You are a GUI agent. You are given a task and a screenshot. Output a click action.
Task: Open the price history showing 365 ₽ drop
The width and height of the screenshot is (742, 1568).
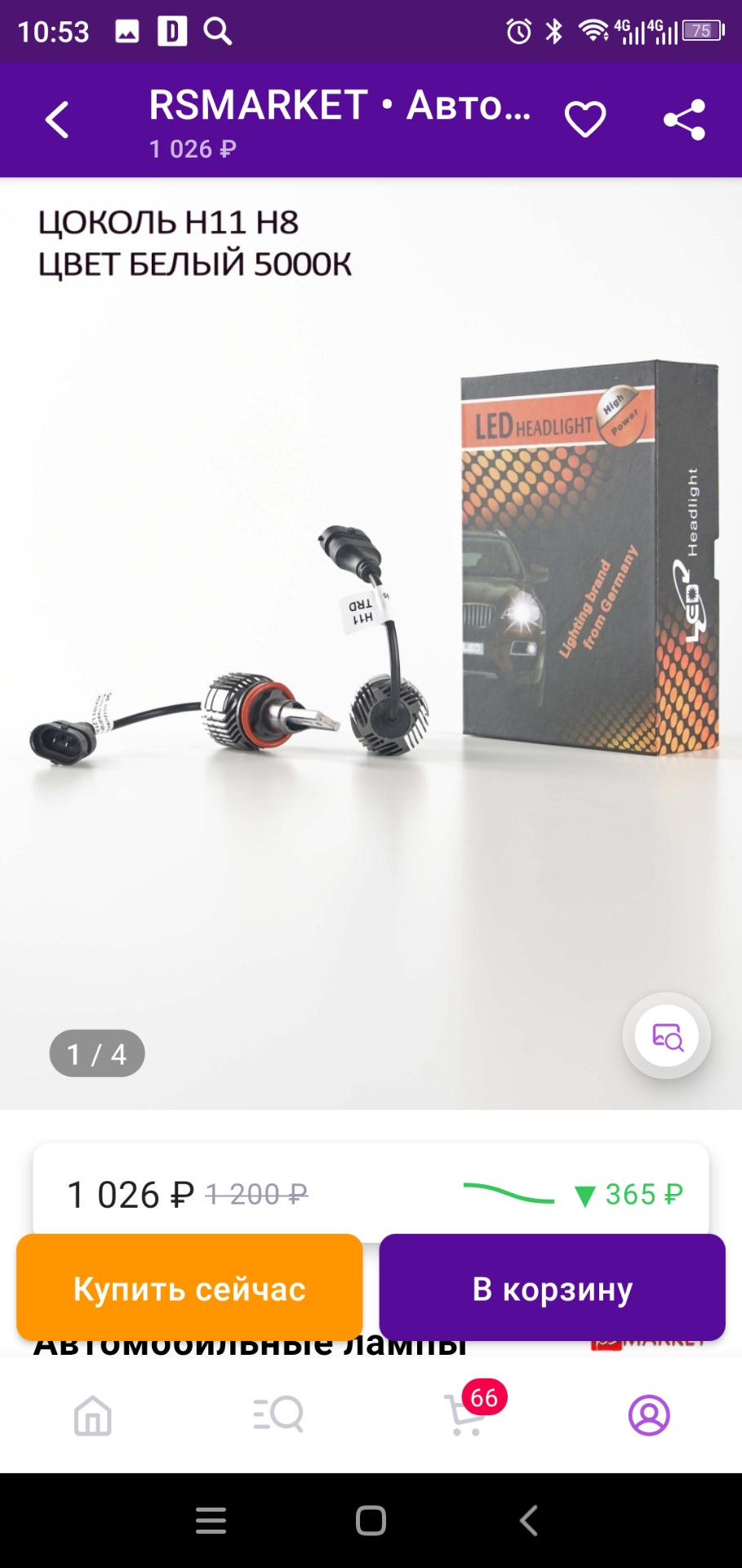pyautogui.click(x=573, y=1194)
